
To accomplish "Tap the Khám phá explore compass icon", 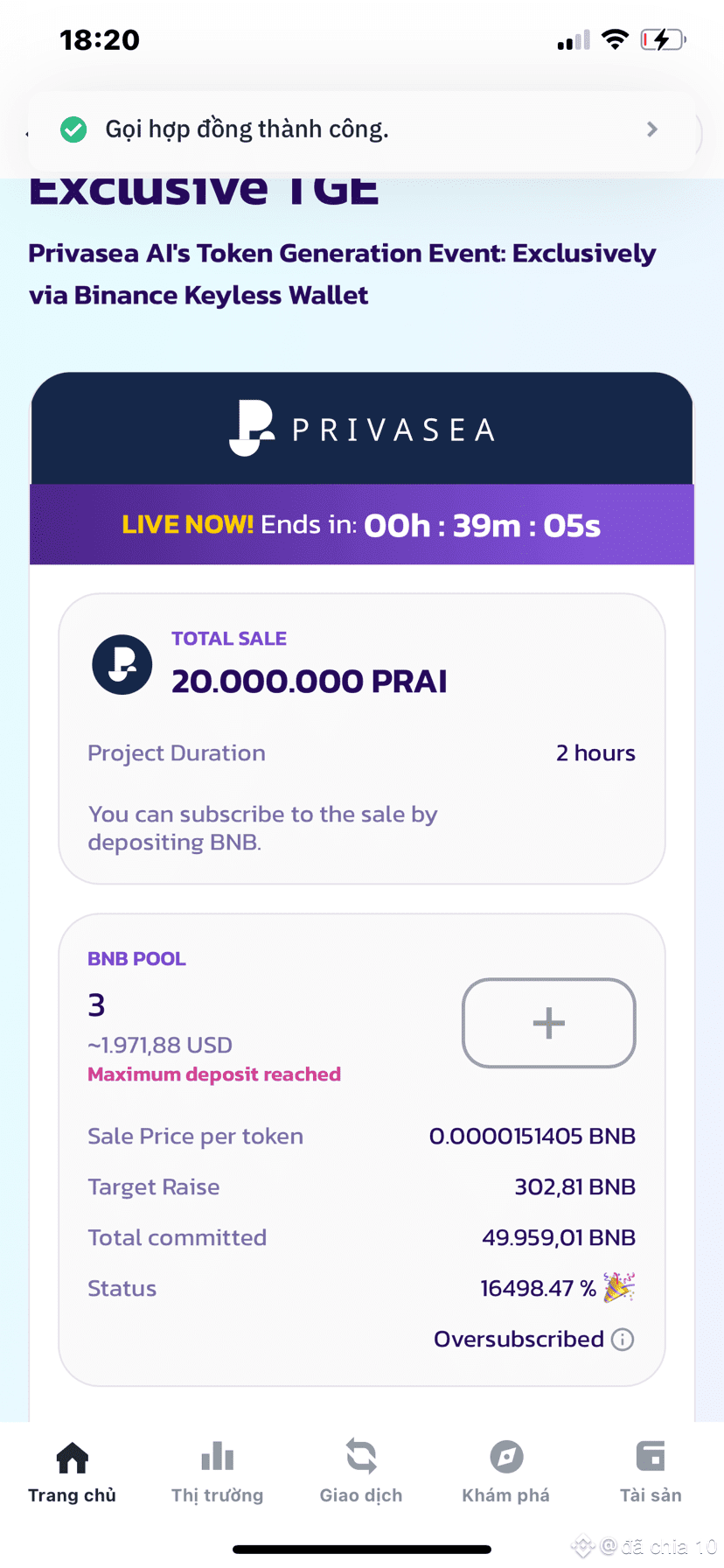I will click(x=505, y=1456).
